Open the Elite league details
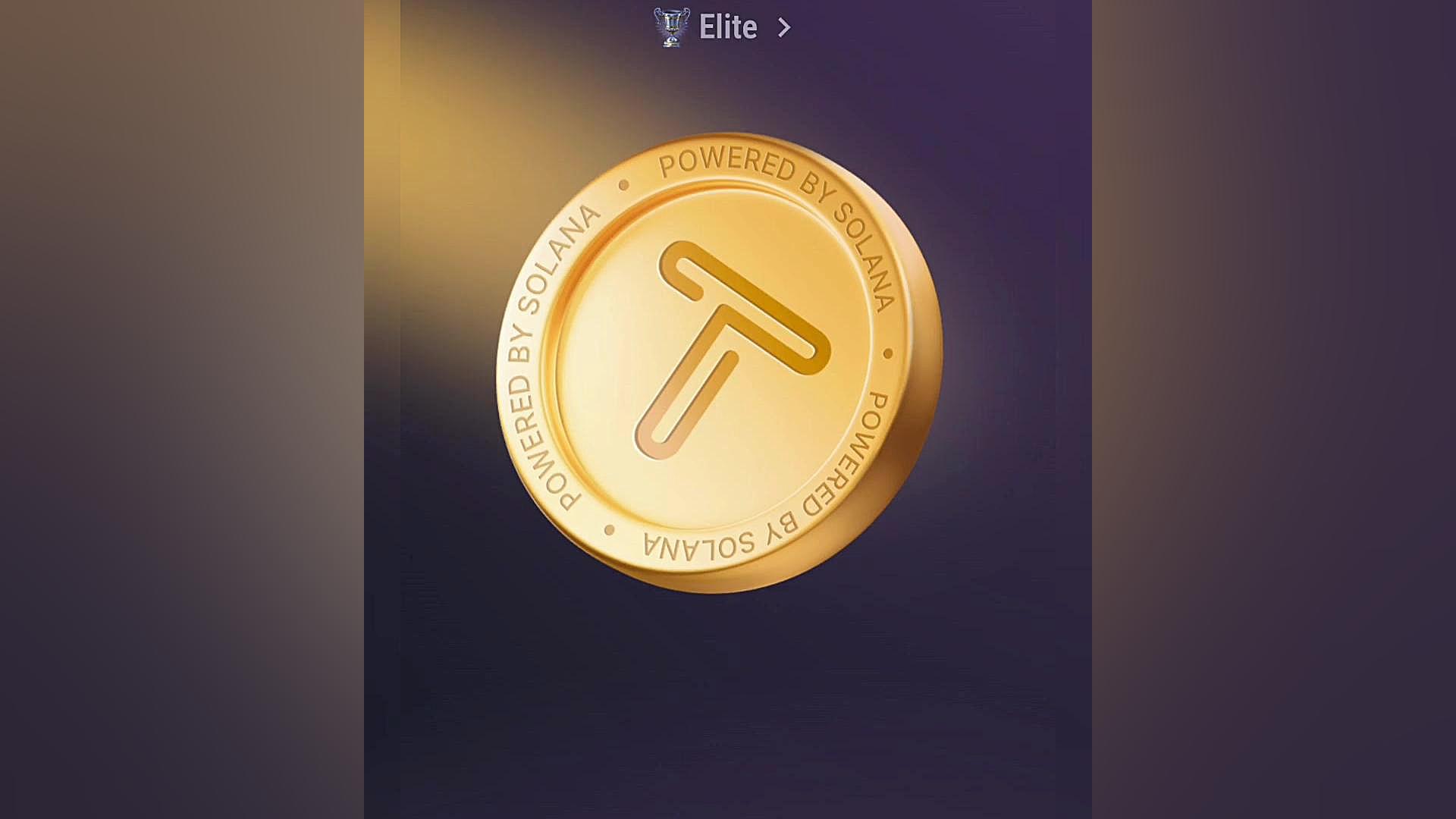The height and width of the screenshot is (819, 1456). pos(726,27)
